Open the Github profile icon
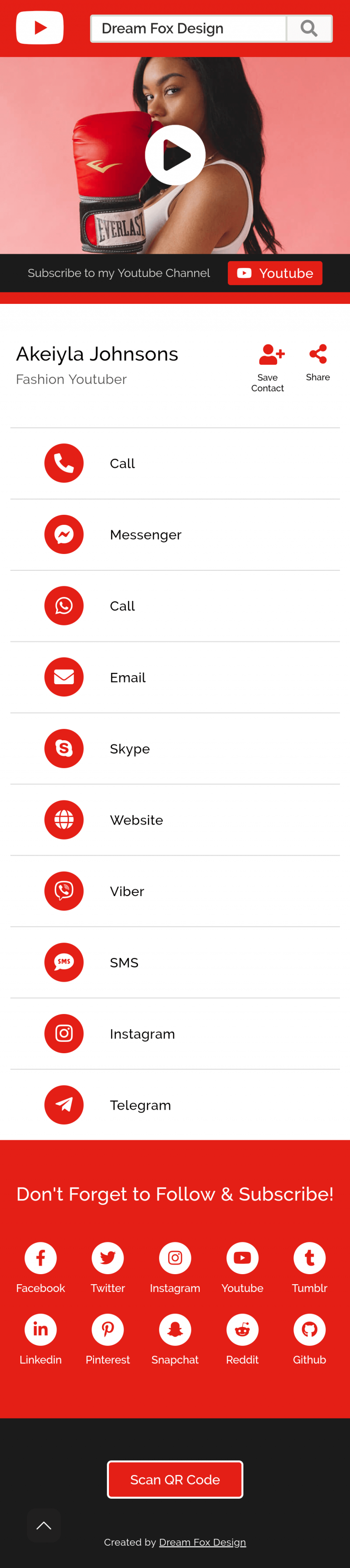The image size is (350, 1568). coord(309,1329)
